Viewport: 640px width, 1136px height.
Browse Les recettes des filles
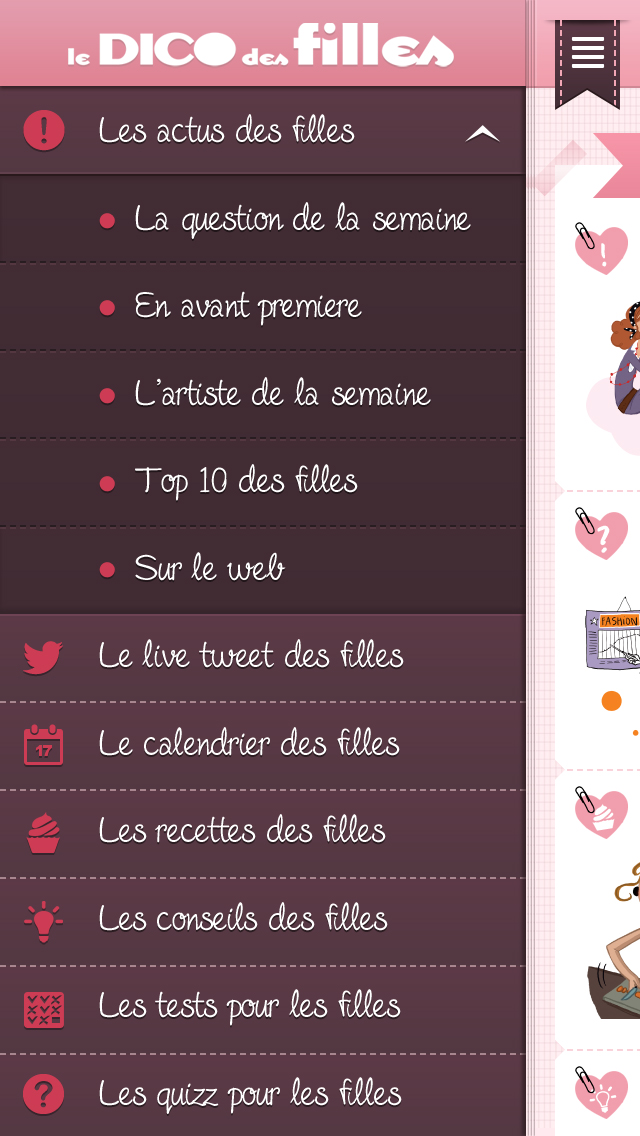(262, 833)
